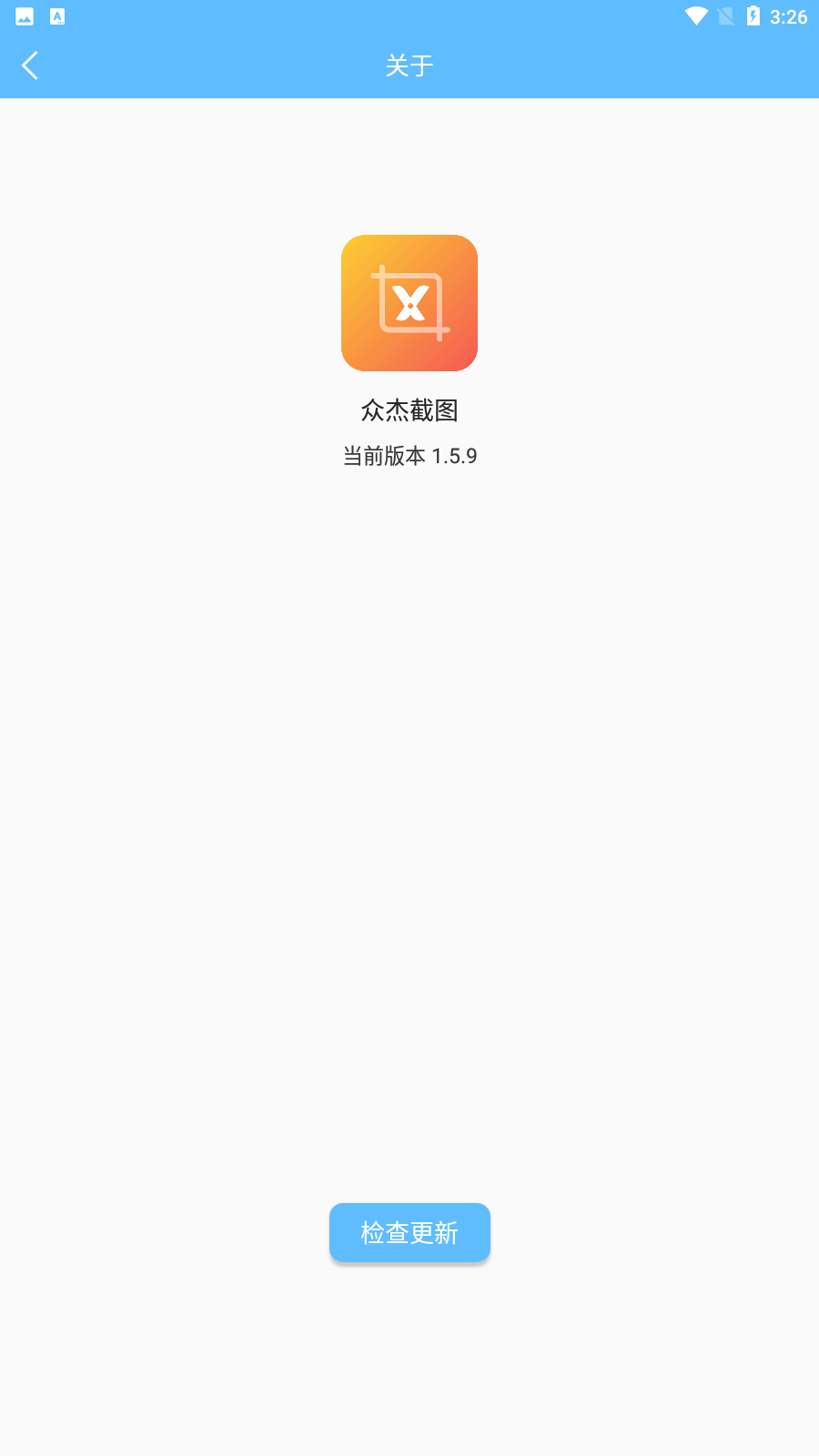This screenshot has width=819, height=1456.
Task: Tap the "A" notification icon in status bar
Action: [x=56, y=15]
